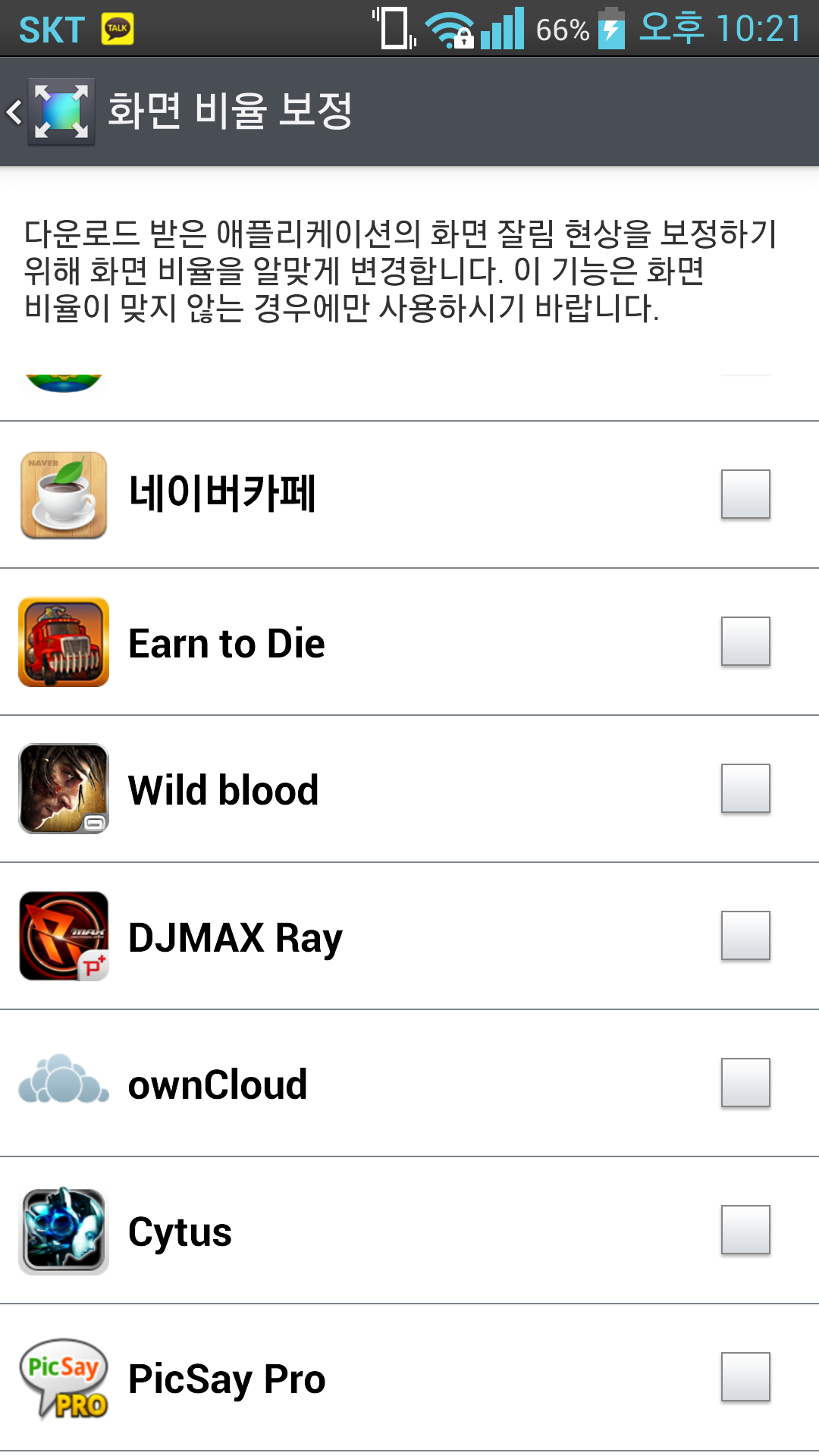Toggle the ownCloud checkbox
The image size is (819, 1456).
coord(745,1083)
